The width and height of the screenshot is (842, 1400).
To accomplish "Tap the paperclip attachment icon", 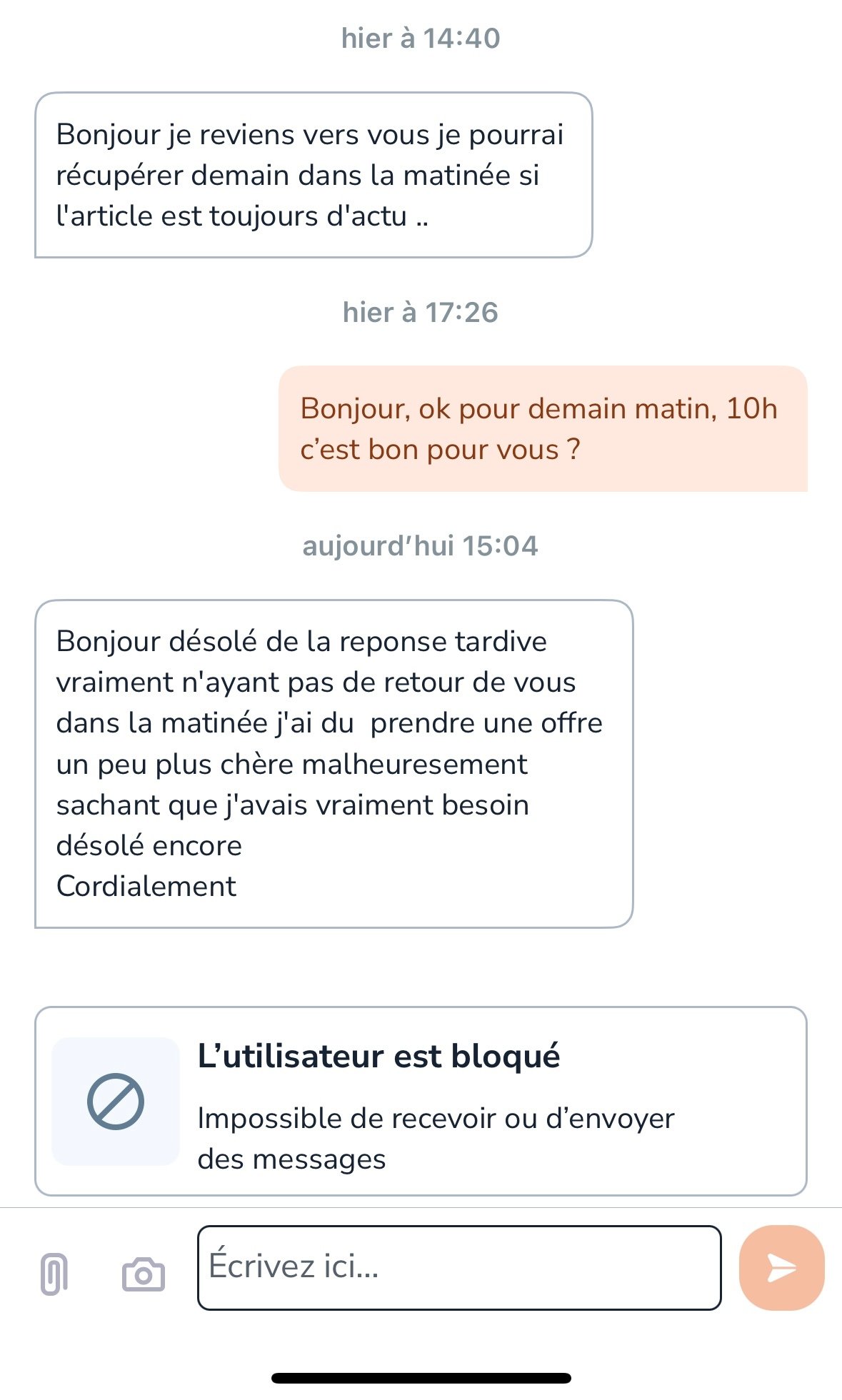I will [54, 1274].
